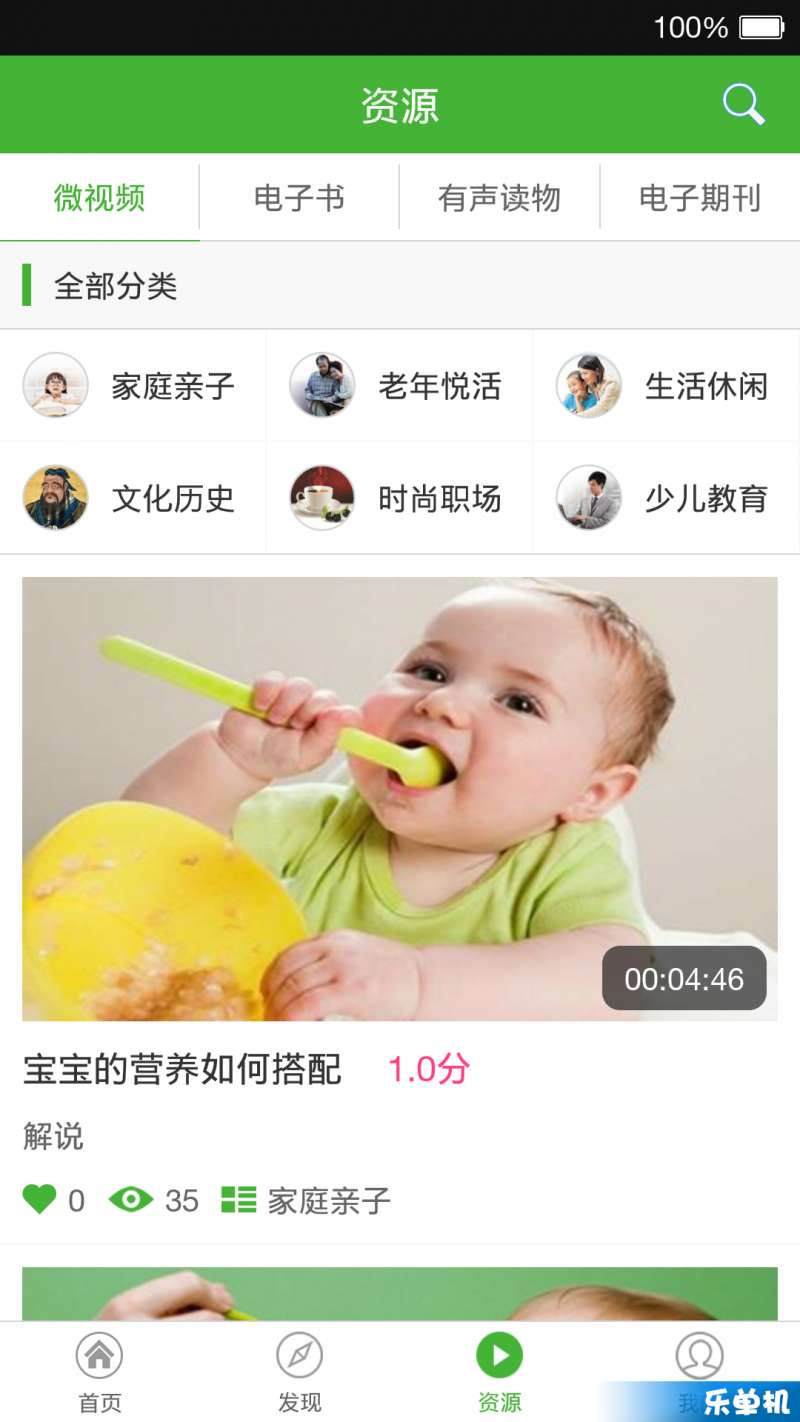This screenshot has height=1422, width=800.
Task: Select the 微视频 tab
Action: pos(99,198)
